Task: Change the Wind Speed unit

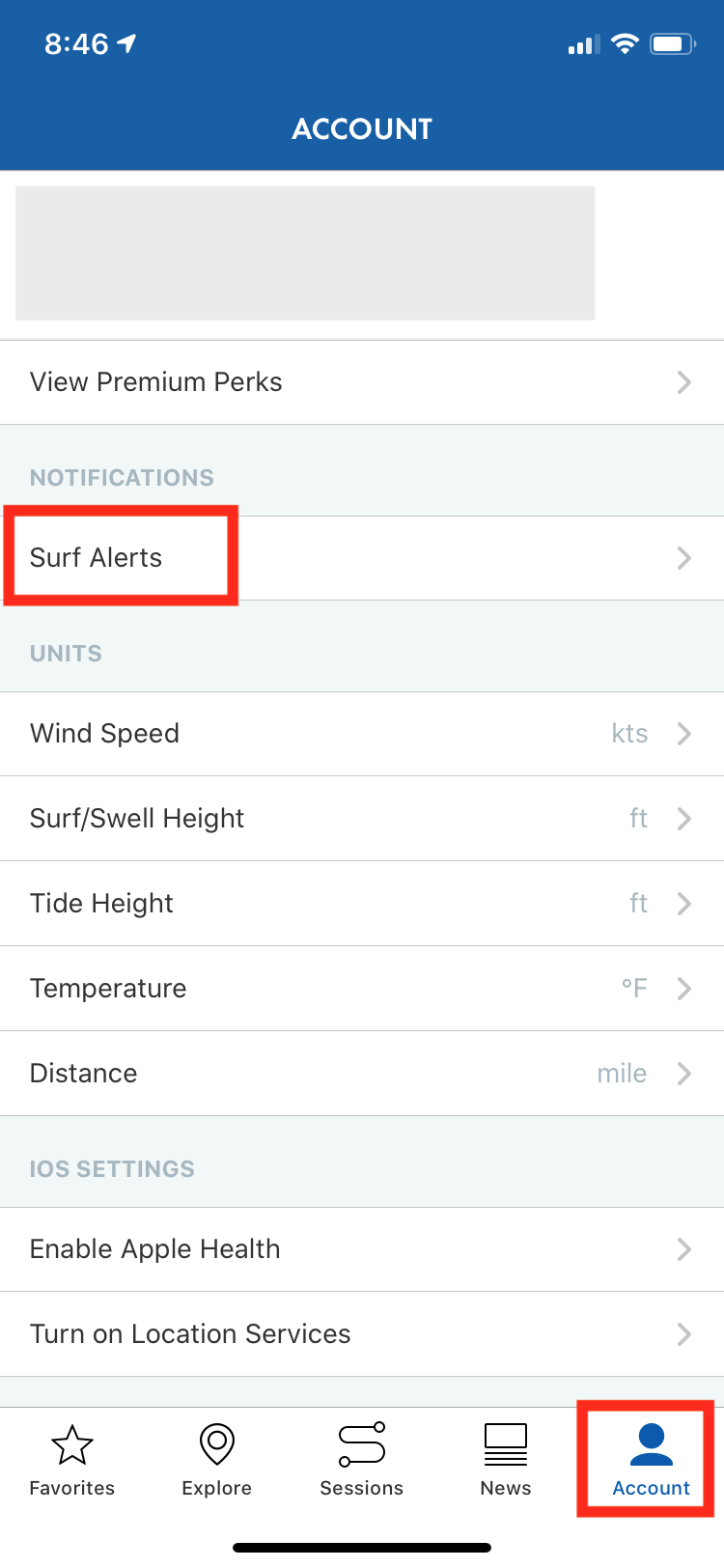Action: click(362, 734)
